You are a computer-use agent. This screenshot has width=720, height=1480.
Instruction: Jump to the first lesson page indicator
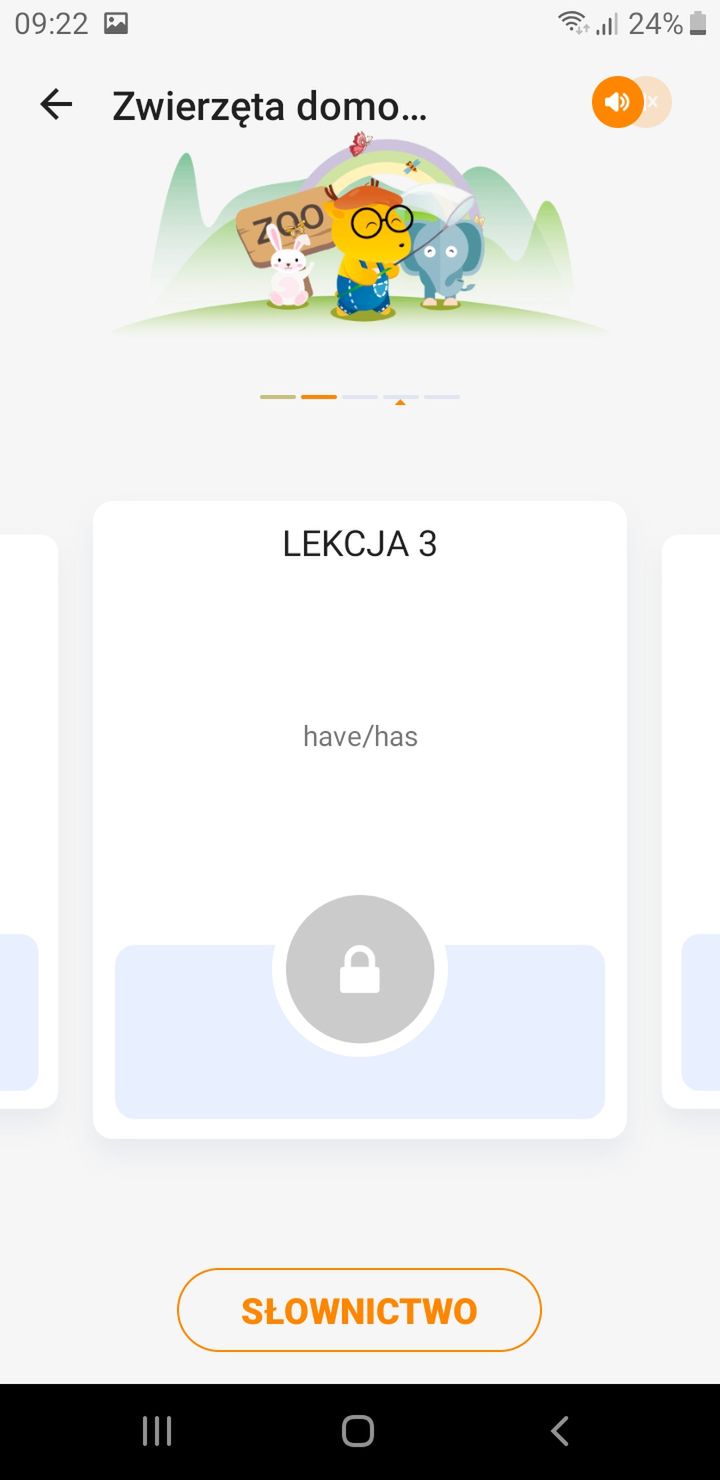(278, 397)
